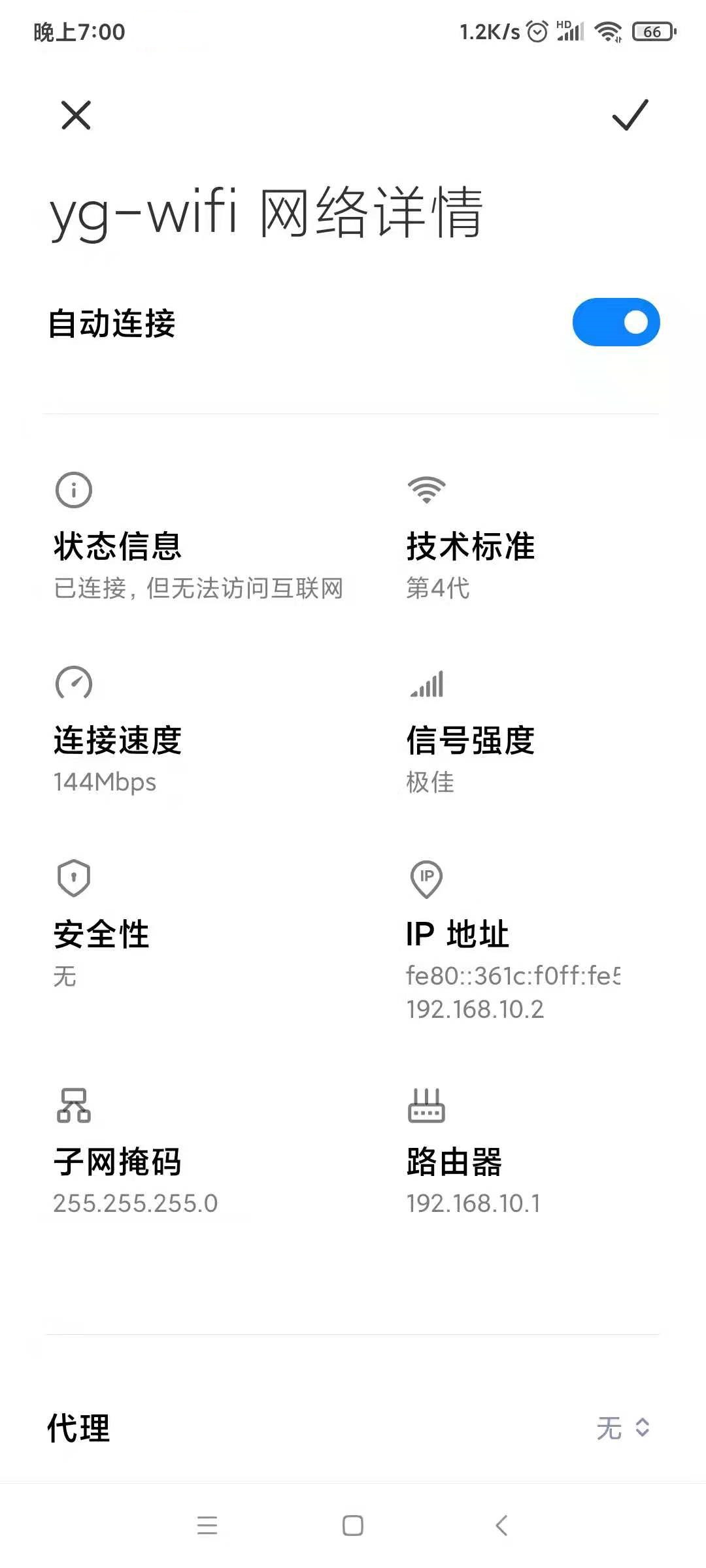Click the signal strength bars icon
Image resolution: width=706 pixels, height=1568 pixels.
pyautogui.click(x=427, y=683)
